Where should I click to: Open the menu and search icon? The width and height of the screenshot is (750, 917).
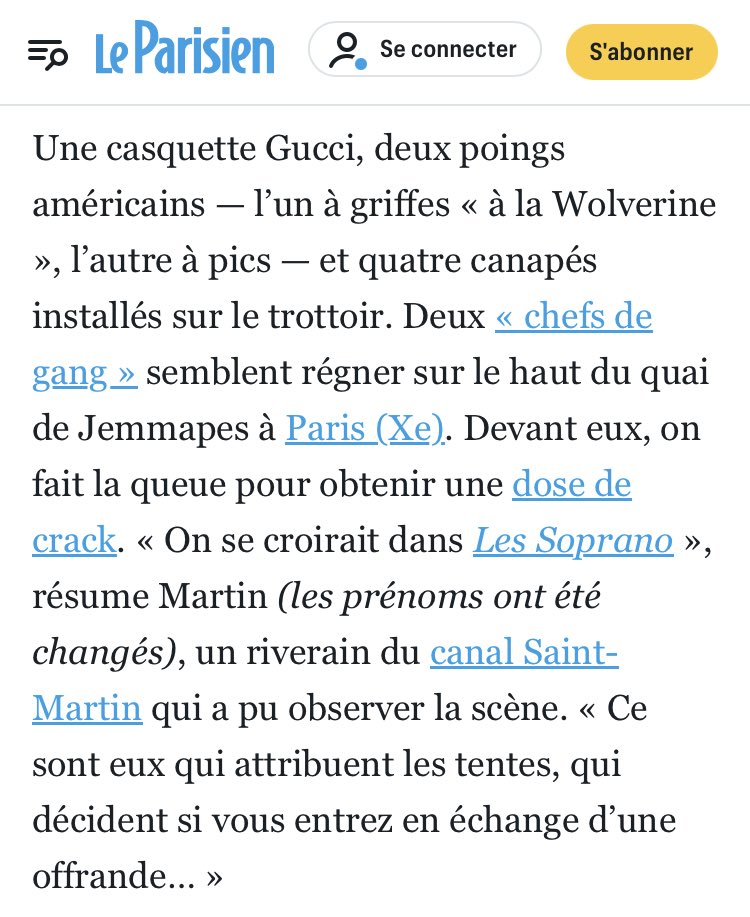[48, 54]
